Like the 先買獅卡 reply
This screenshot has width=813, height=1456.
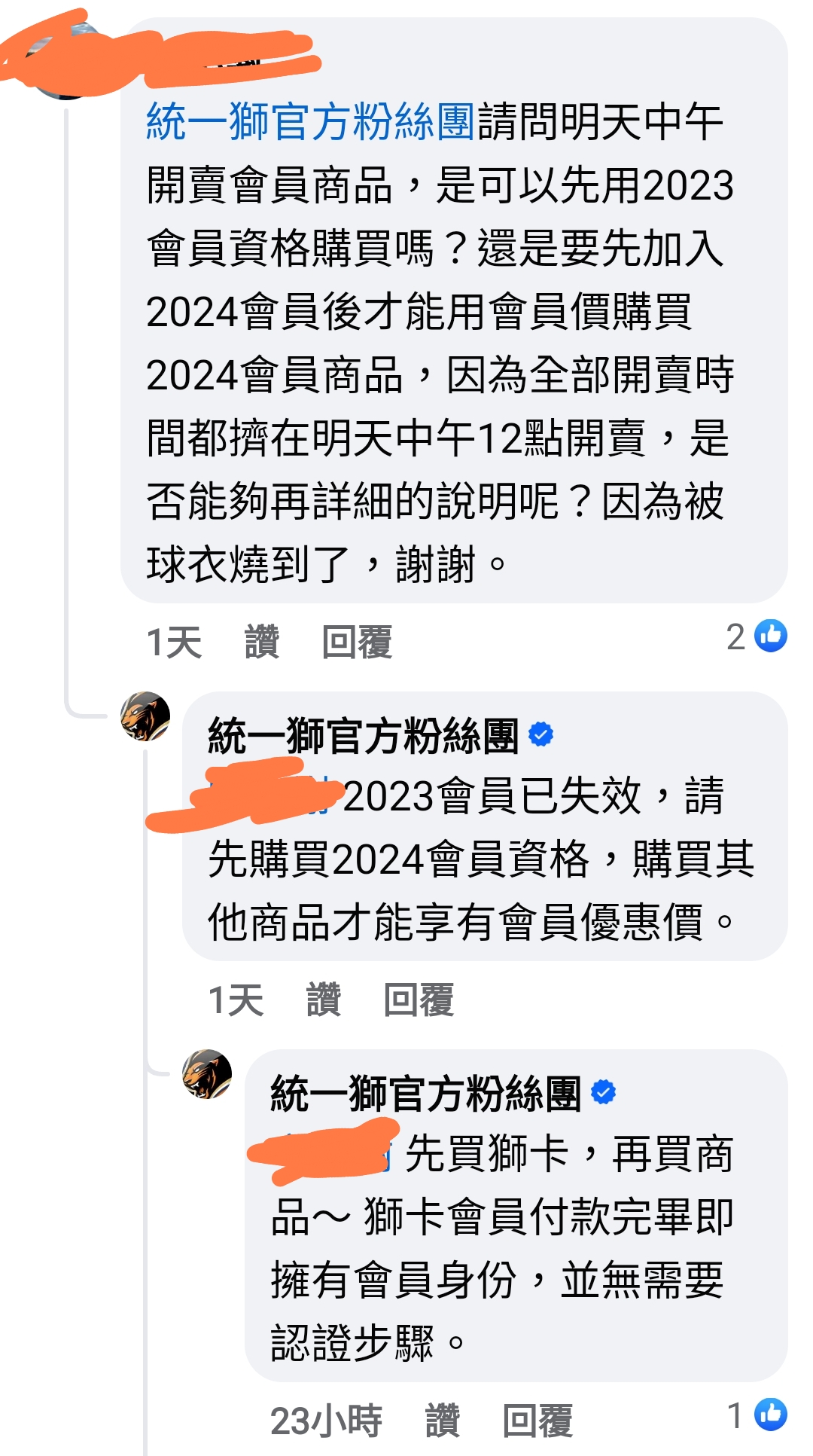(443, 1421)
